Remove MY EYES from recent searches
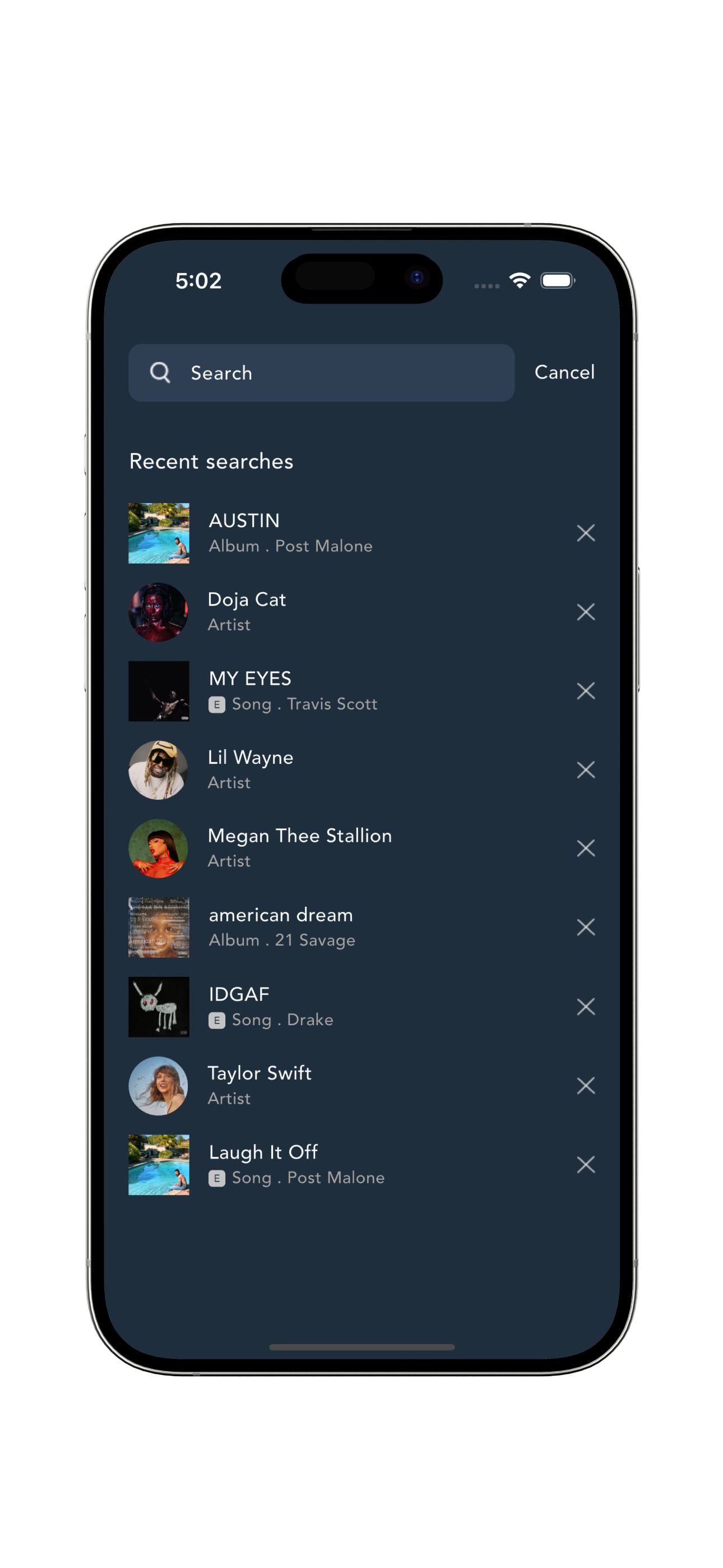The height and width of the screenshot is (1568, 723). click(x=586, y=691)
